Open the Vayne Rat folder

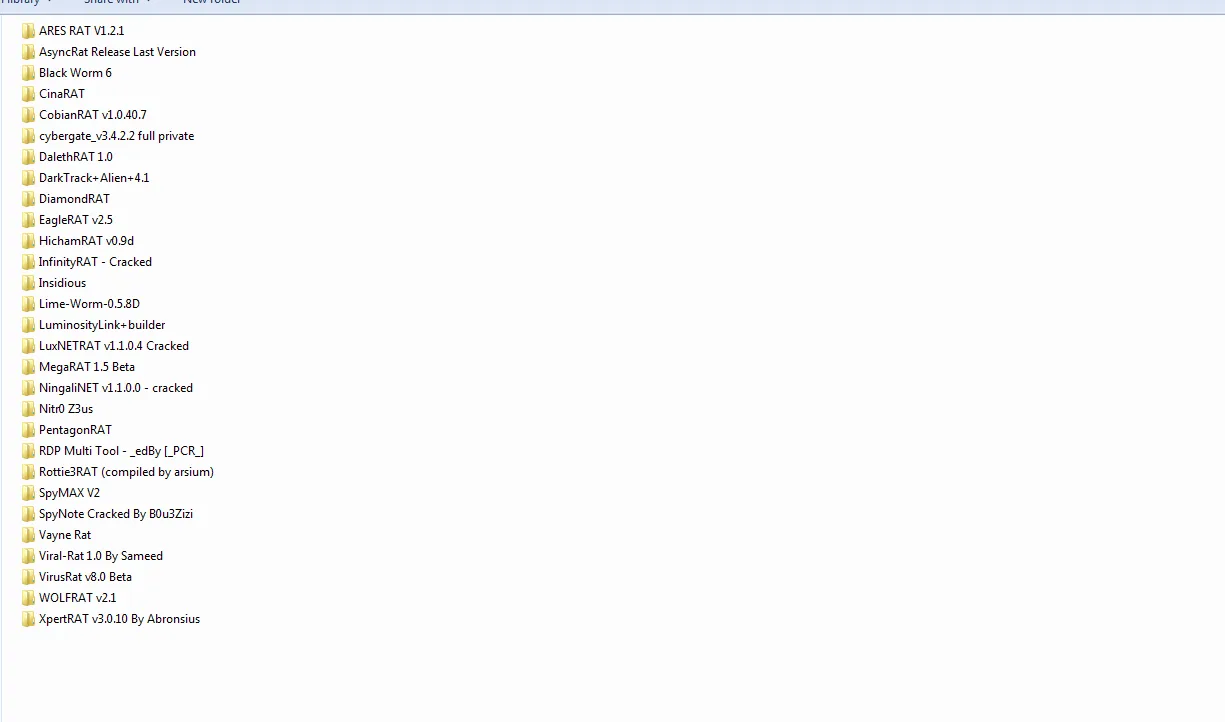(65, 535)
